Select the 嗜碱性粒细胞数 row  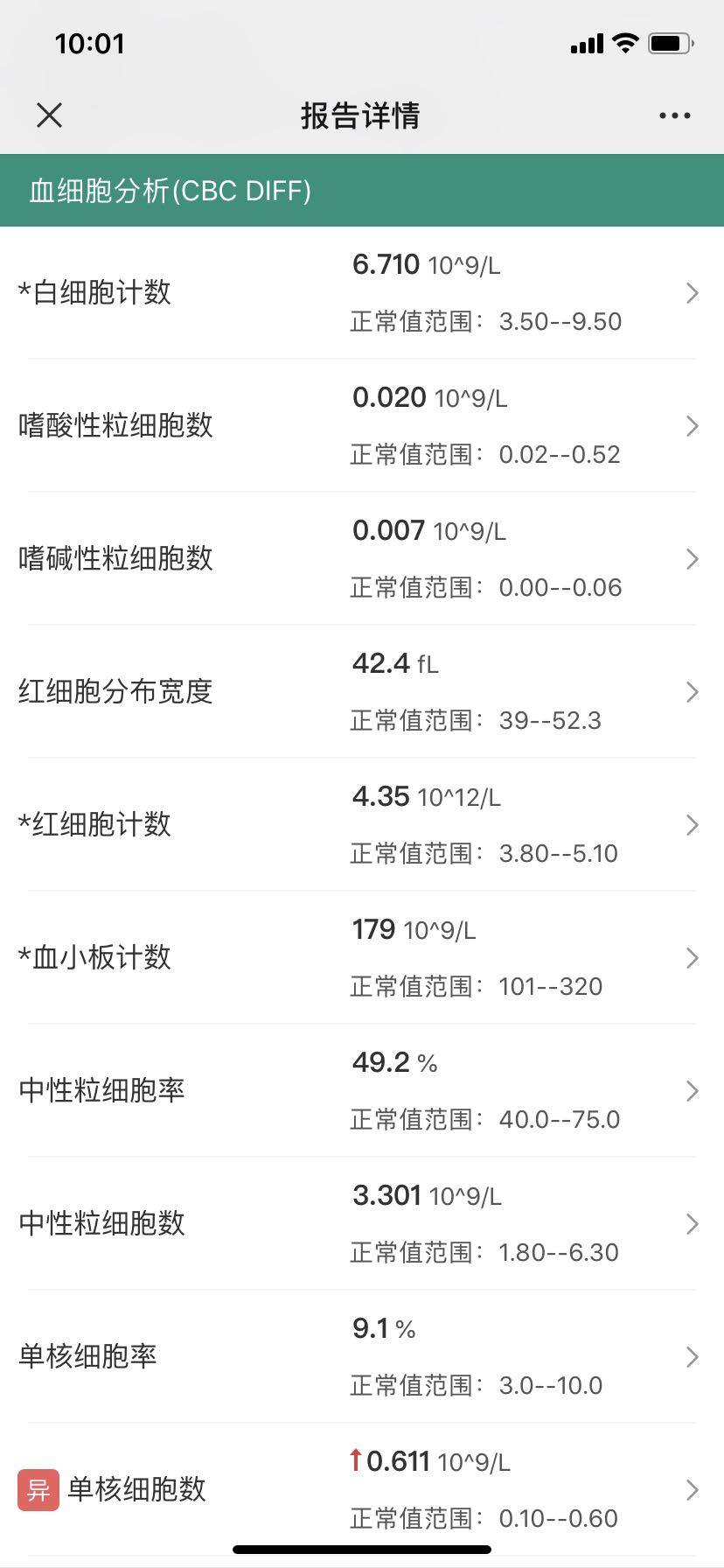[x=362, y=558]
